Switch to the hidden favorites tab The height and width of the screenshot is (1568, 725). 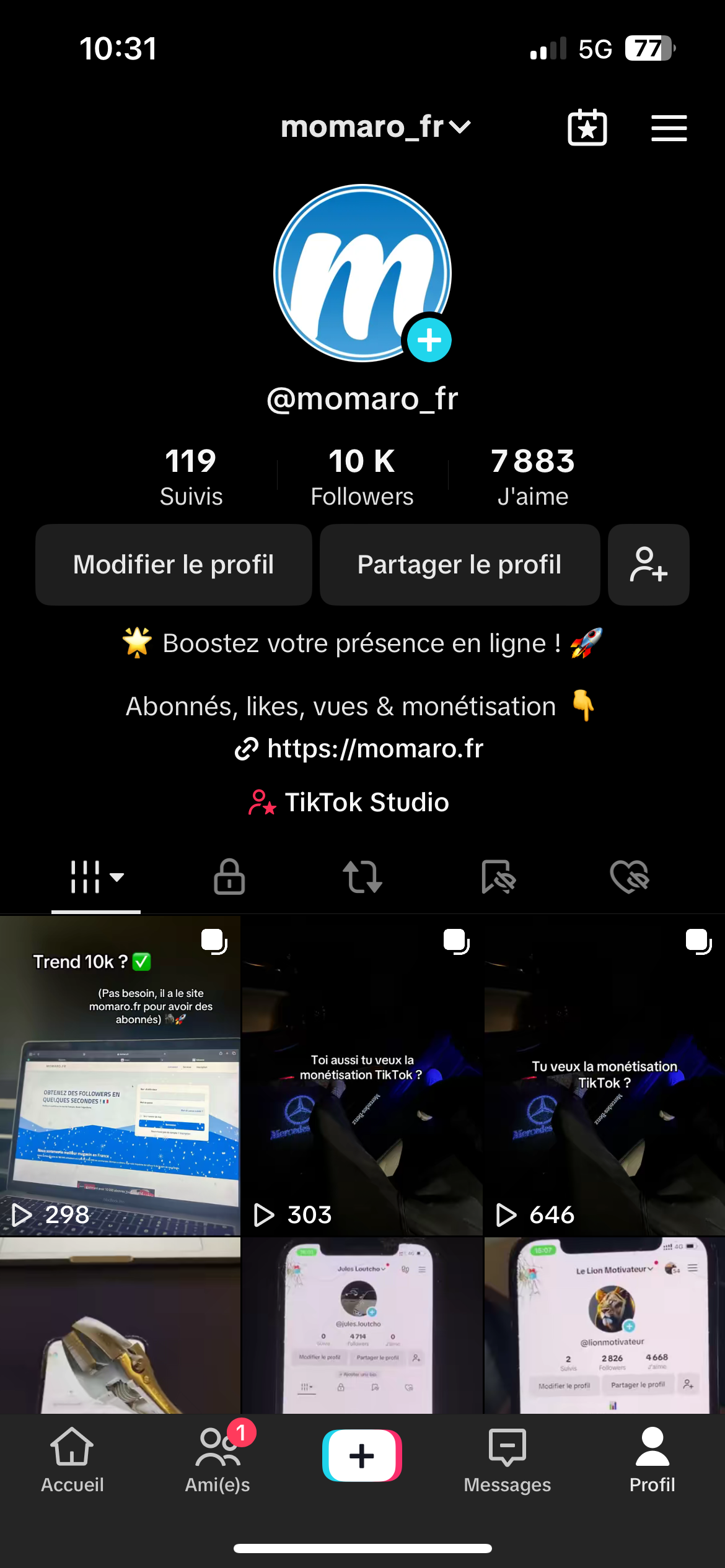[498, 877]
